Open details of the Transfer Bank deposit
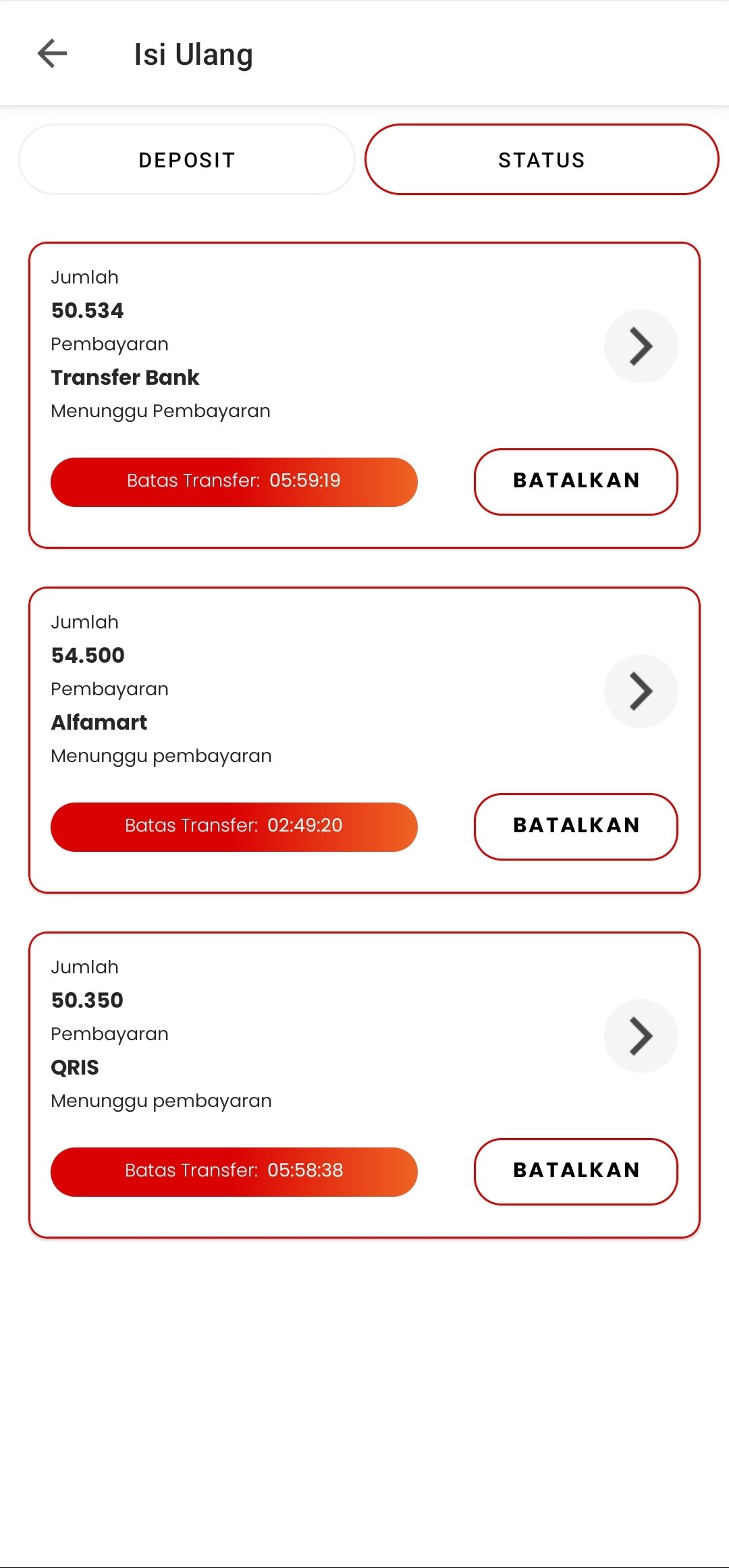729x1568 pixels. [641, 346]
